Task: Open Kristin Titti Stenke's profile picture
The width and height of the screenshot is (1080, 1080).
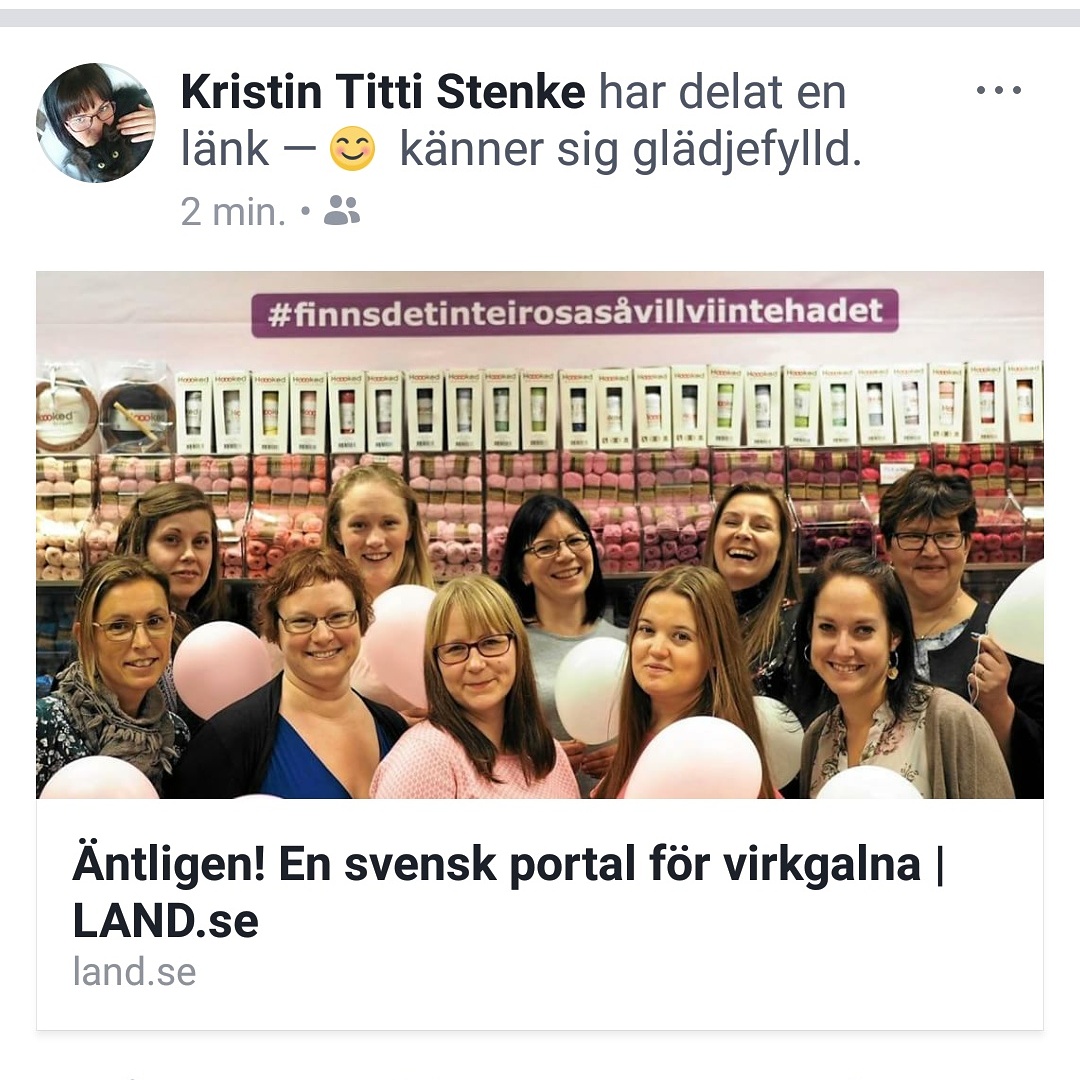Action: [96, 123]
